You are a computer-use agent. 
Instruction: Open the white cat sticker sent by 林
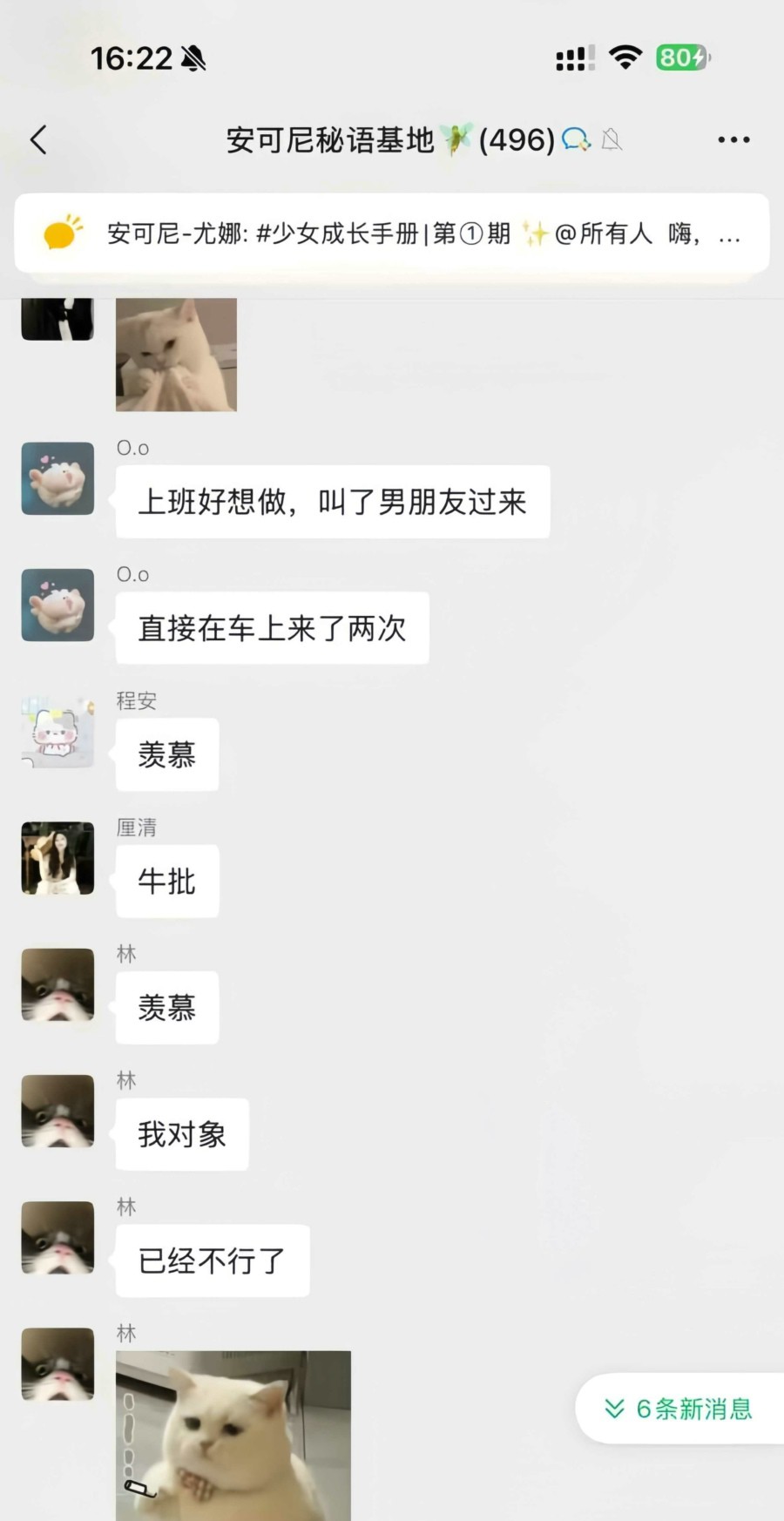(233, 1434)
